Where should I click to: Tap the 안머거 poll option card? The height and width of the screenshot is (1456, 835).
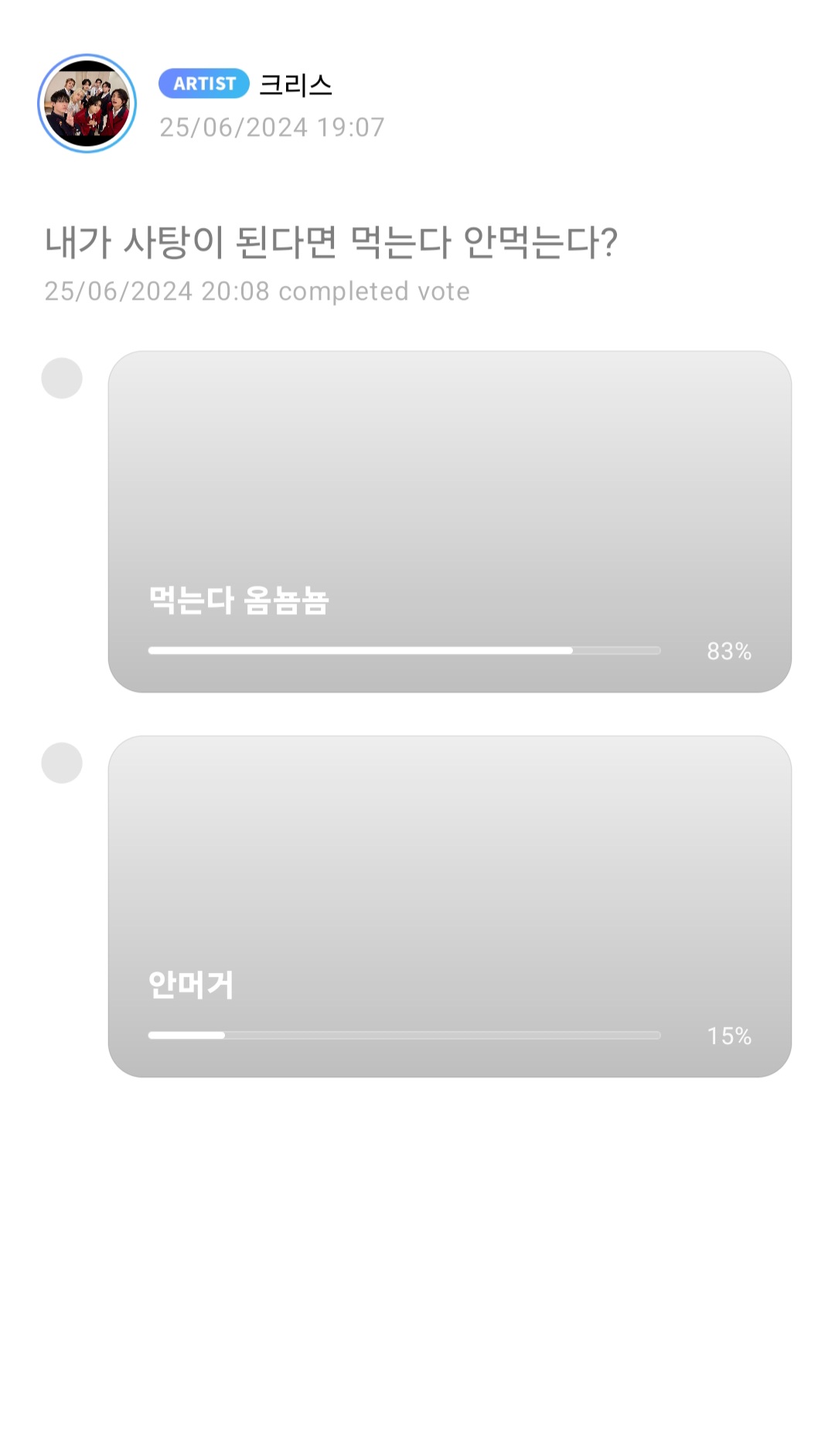[450, 907]
